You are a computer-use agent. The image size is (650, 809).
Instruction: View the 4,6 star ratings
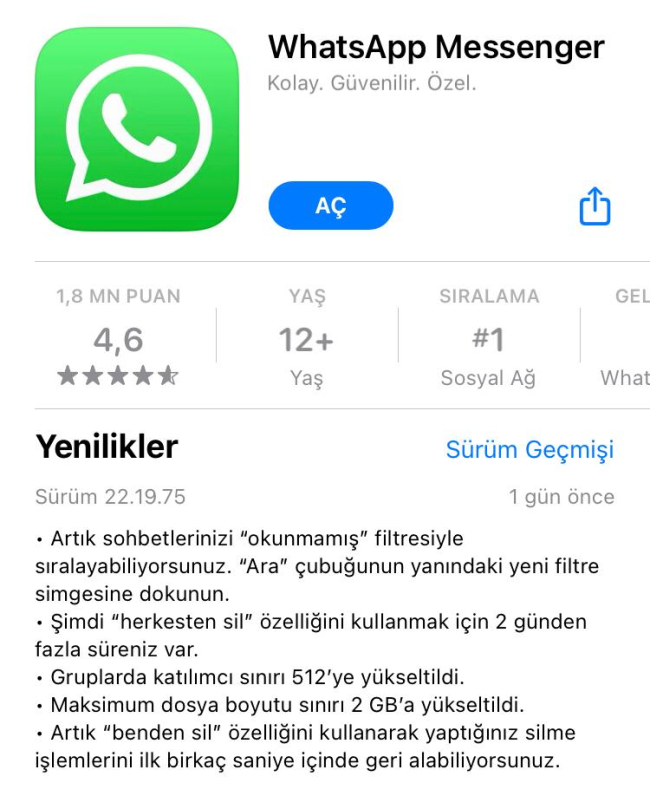click(x=118, y=341)
